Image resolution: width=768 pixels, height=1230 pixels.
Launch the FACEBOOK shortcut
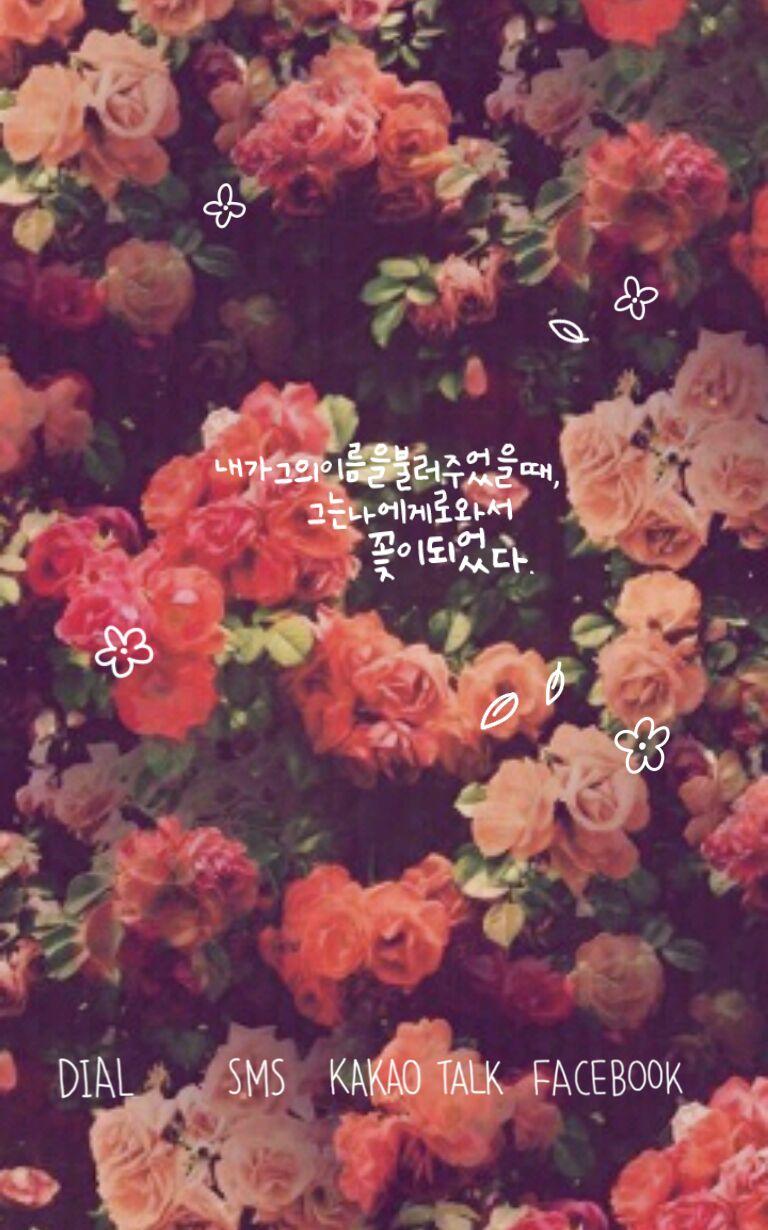tap(607, 1080)
